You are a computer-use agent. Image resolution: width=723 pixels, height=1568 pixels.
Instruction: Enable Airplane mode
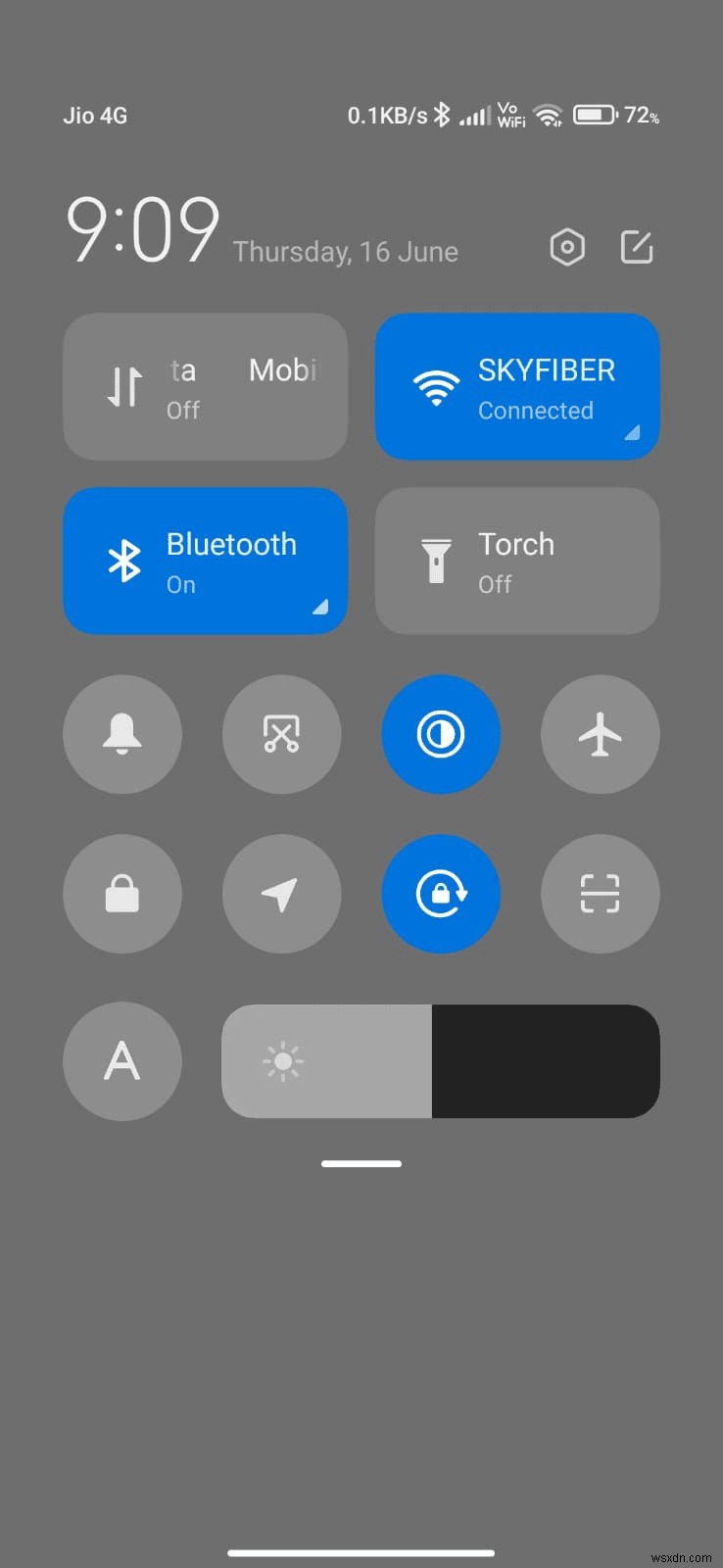(600, 734)
